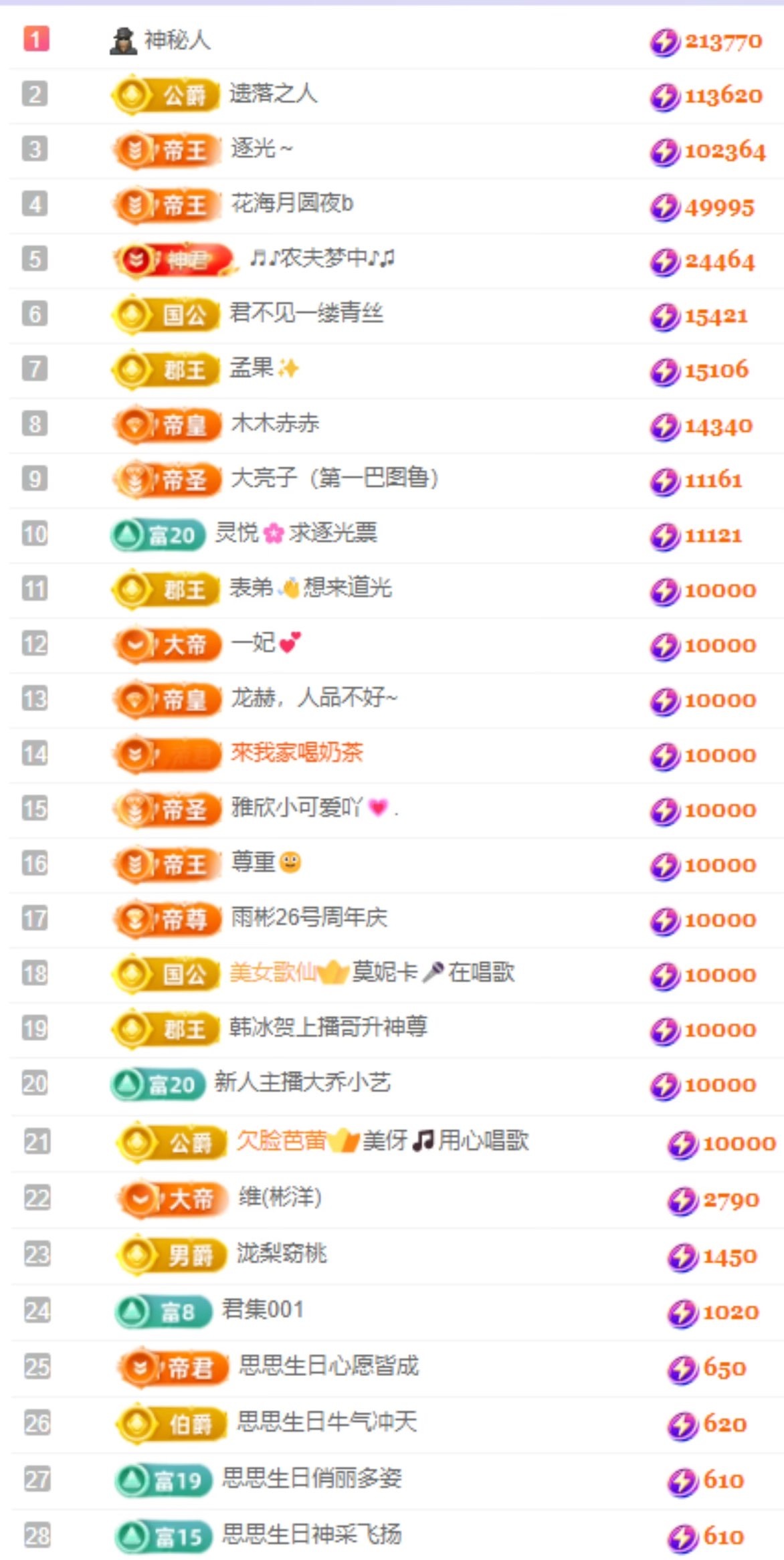Tap the 來我家喝奶茶 row
This screenshot has height=1560, width=784.
coord(296,753)
